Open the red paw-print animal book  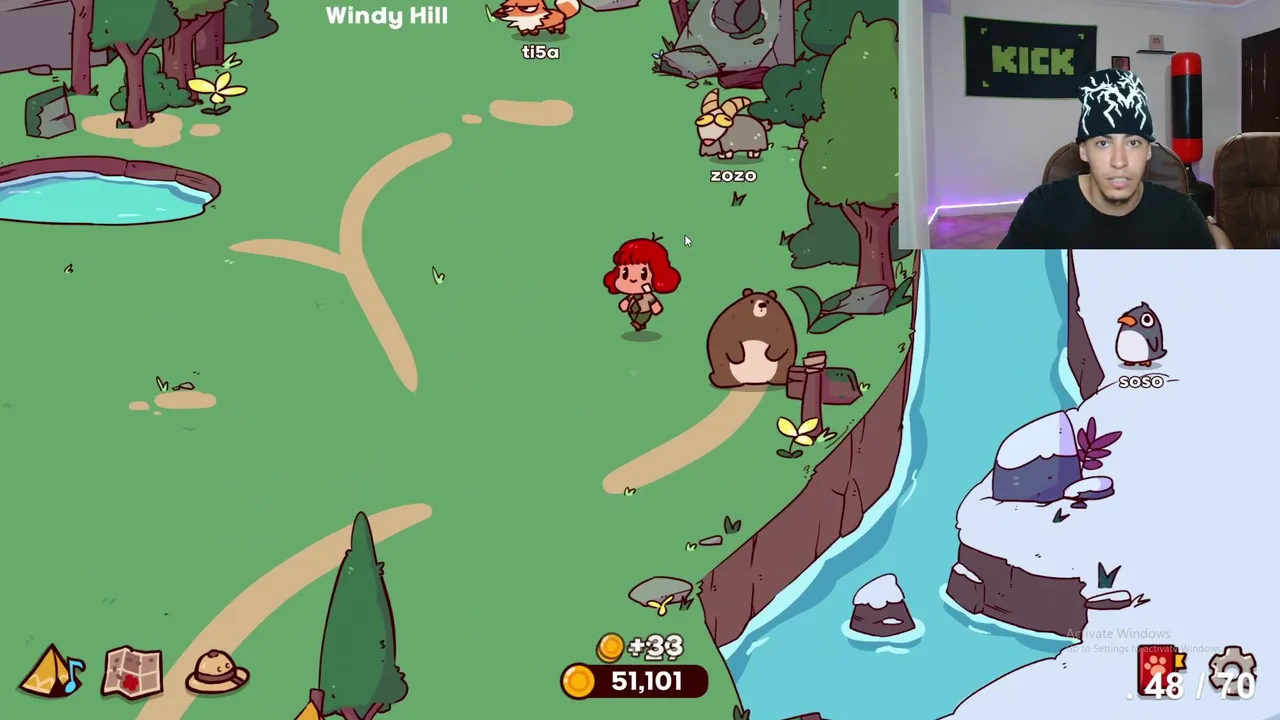pyautogui.click(x=1160, y=670)
